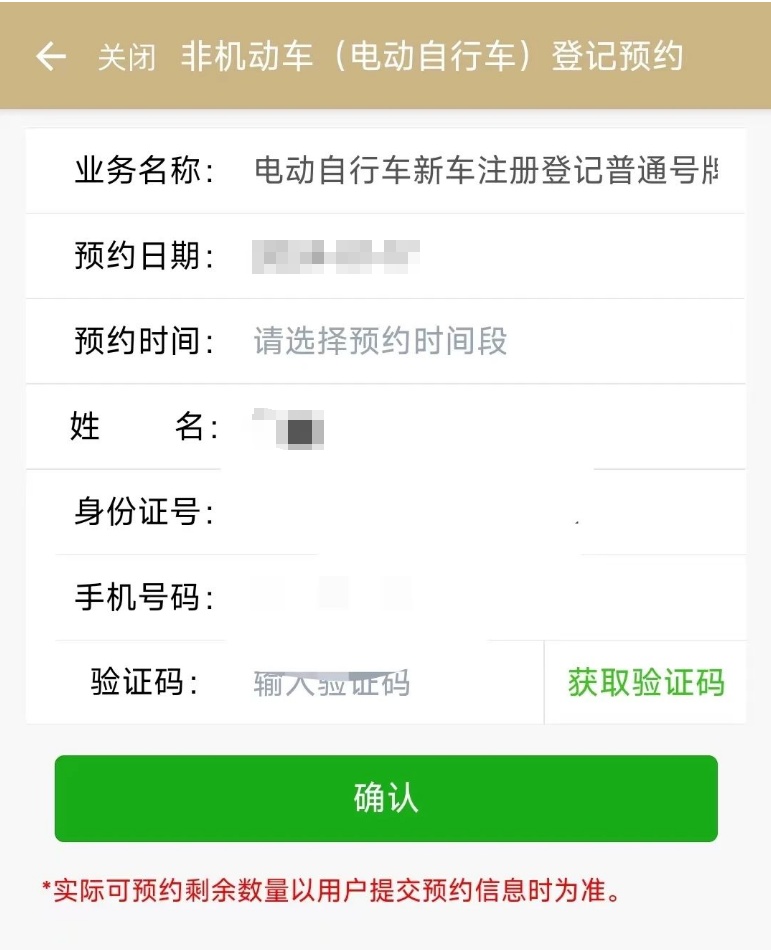The image size is (771, 950).
Task: Select the 业务名称 business type field
Action: coord(486,171)
